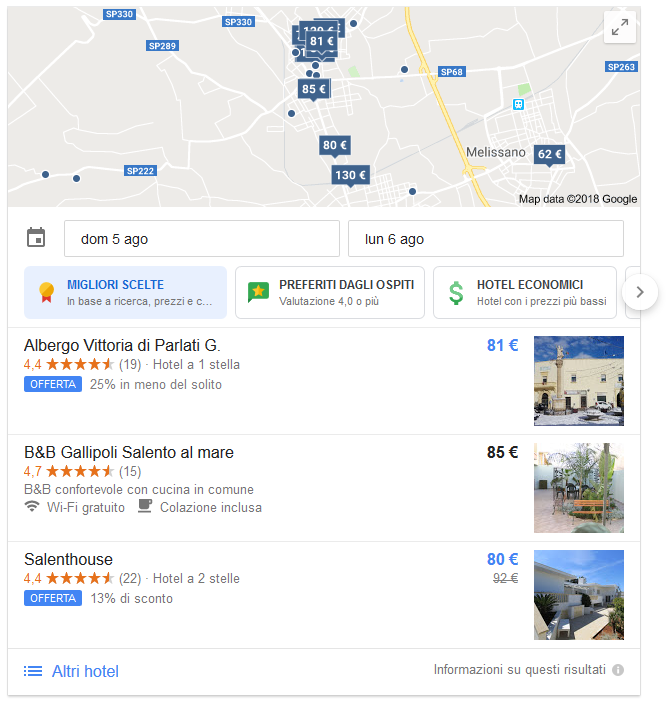Select the 85 € map price marker
668x704 pixels.
(x=313, y=89)
